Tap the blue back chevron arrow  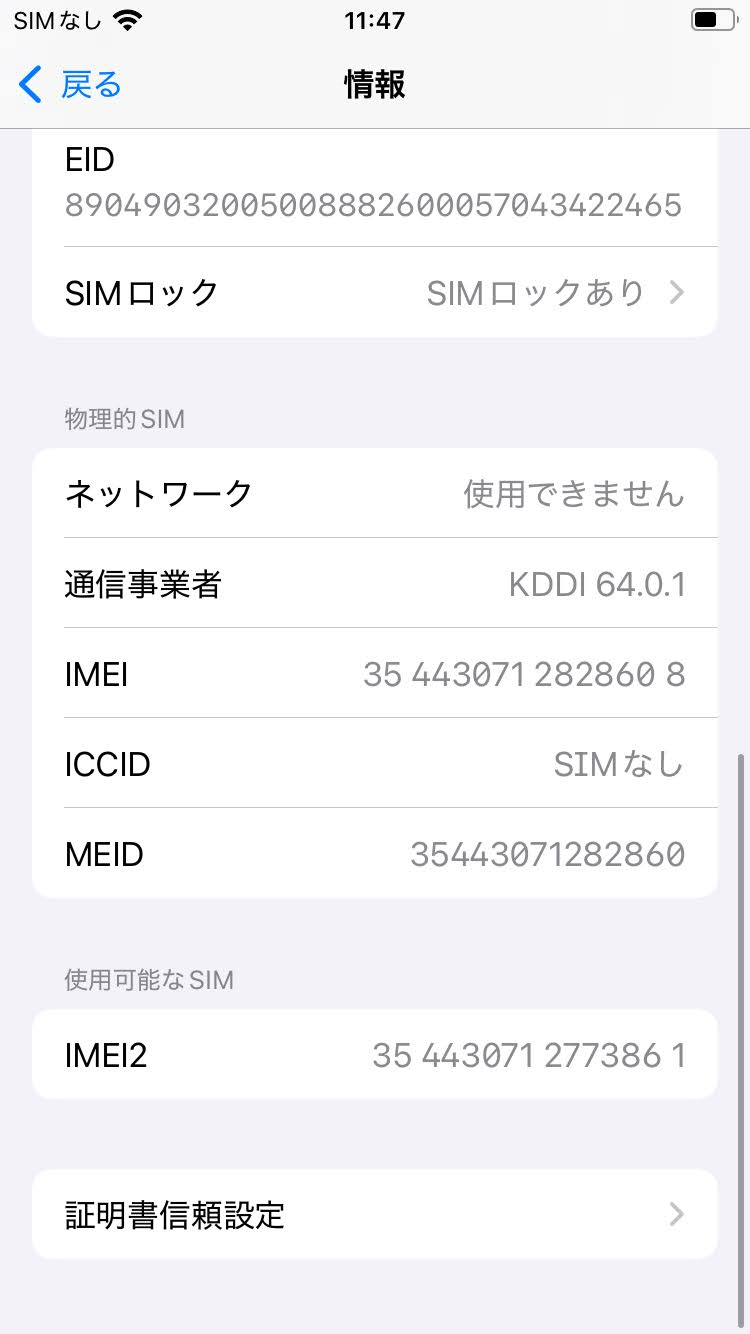[29, 85]
